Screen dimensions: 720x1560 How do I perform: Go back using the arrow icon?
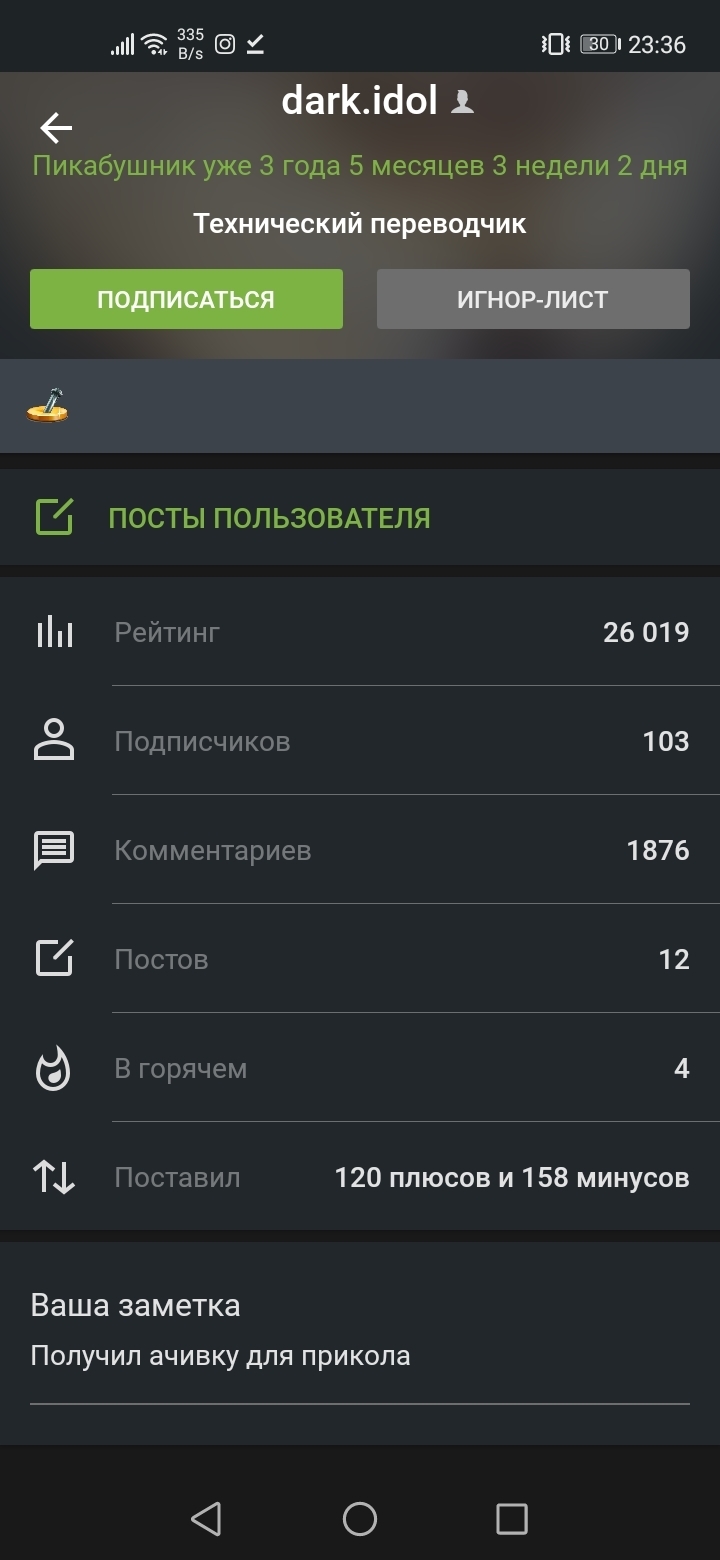click(56, 128)
